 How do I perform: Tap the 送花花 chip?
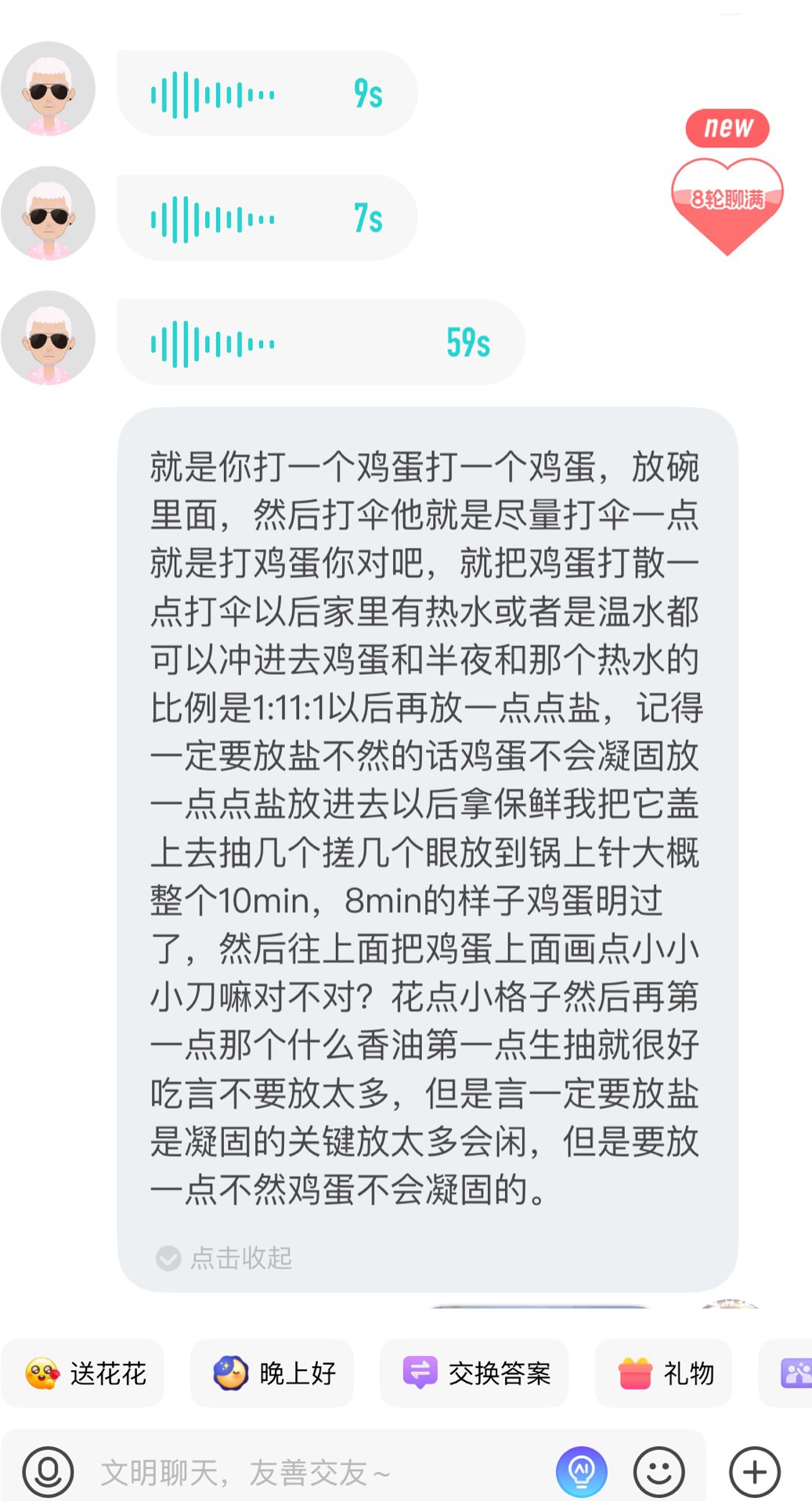pyautogui.click(x=83, y=1373)
